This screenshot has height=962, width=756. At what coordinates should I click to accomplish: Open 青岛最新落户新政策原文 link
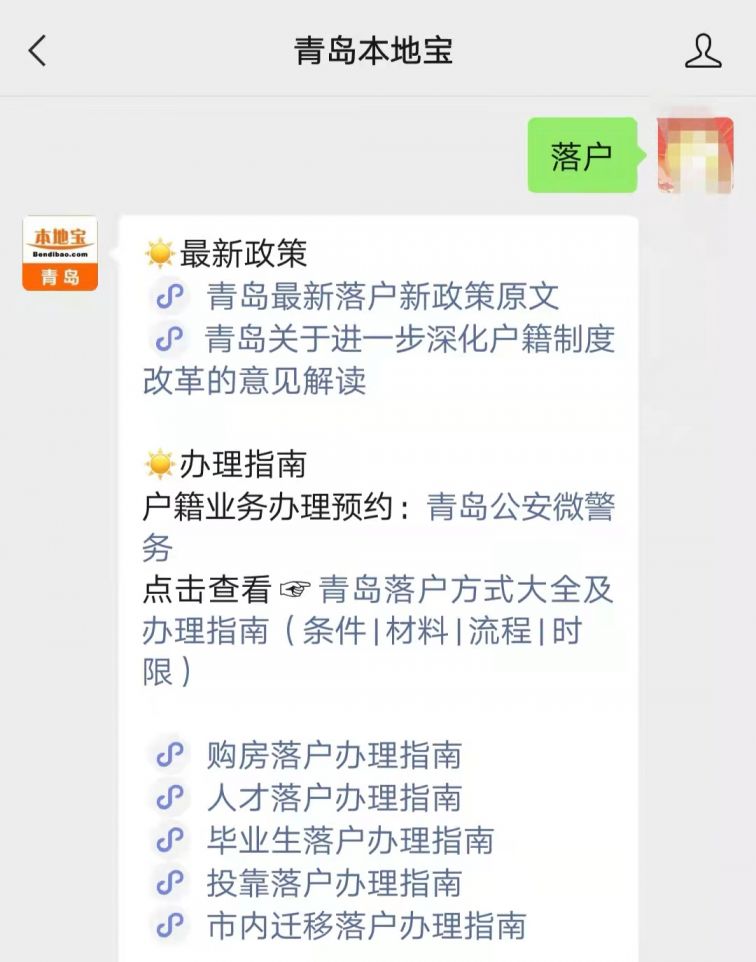click(x=382, y=296)
